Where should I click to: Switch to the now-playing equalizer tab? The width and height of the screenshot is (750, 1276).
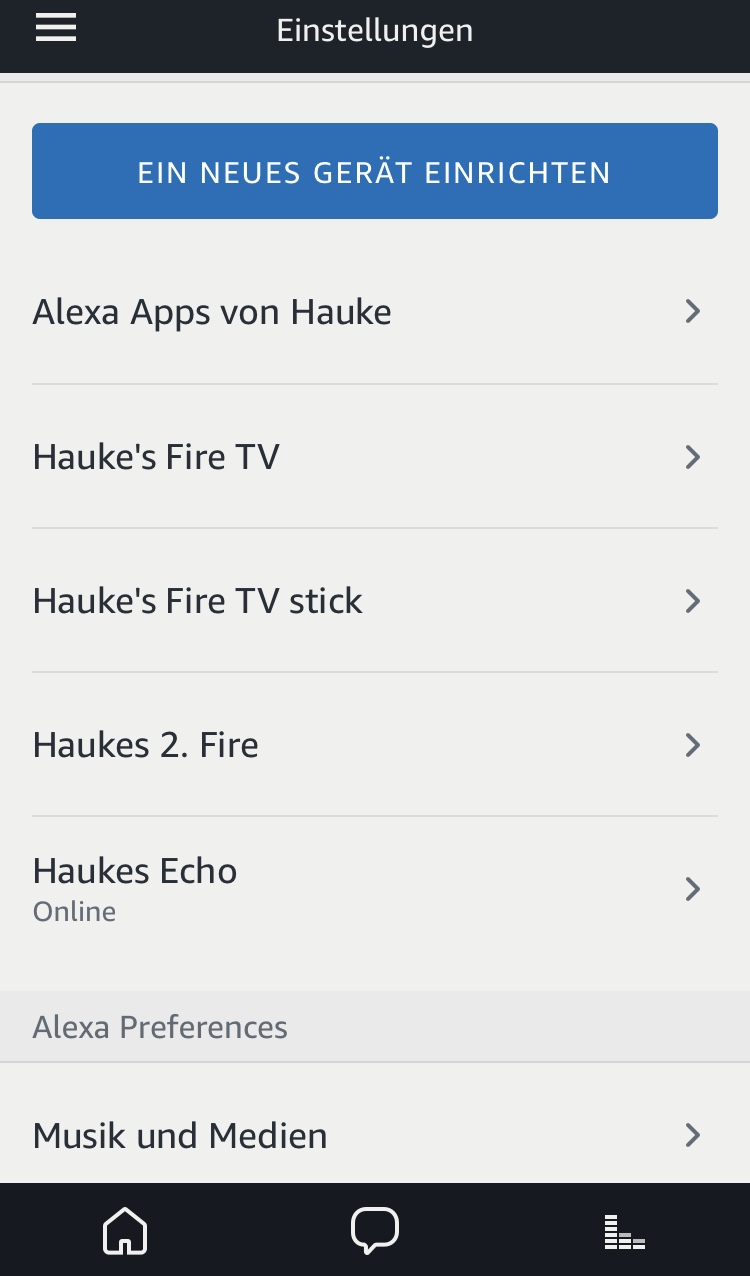(x=625, y=1232)
